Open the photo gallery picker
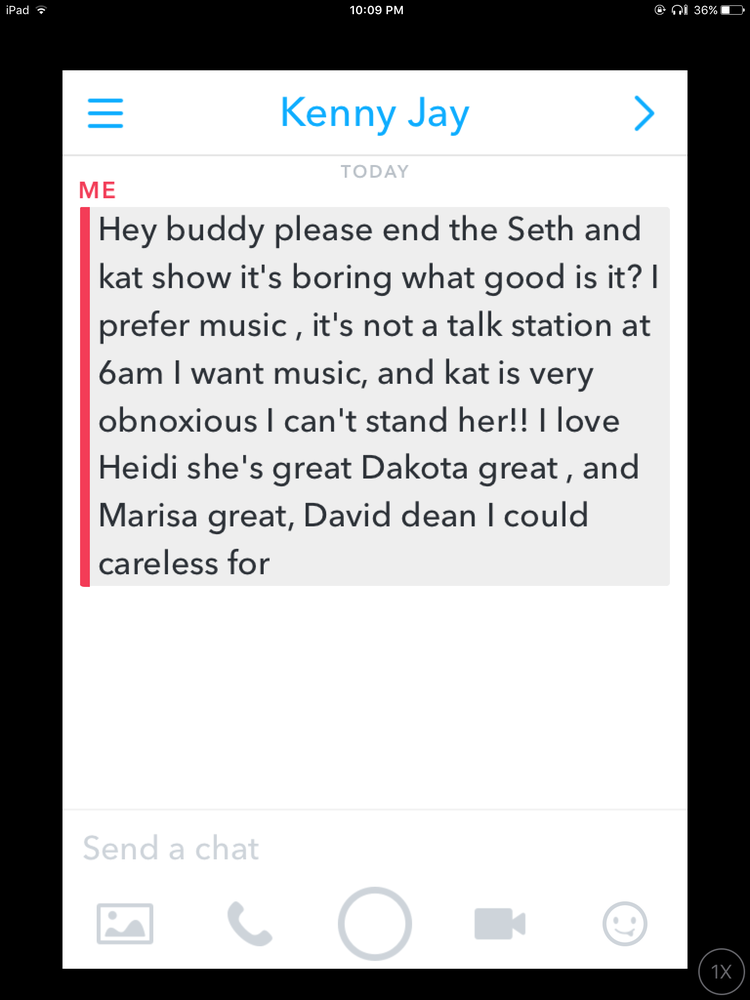 pos(125,924)
